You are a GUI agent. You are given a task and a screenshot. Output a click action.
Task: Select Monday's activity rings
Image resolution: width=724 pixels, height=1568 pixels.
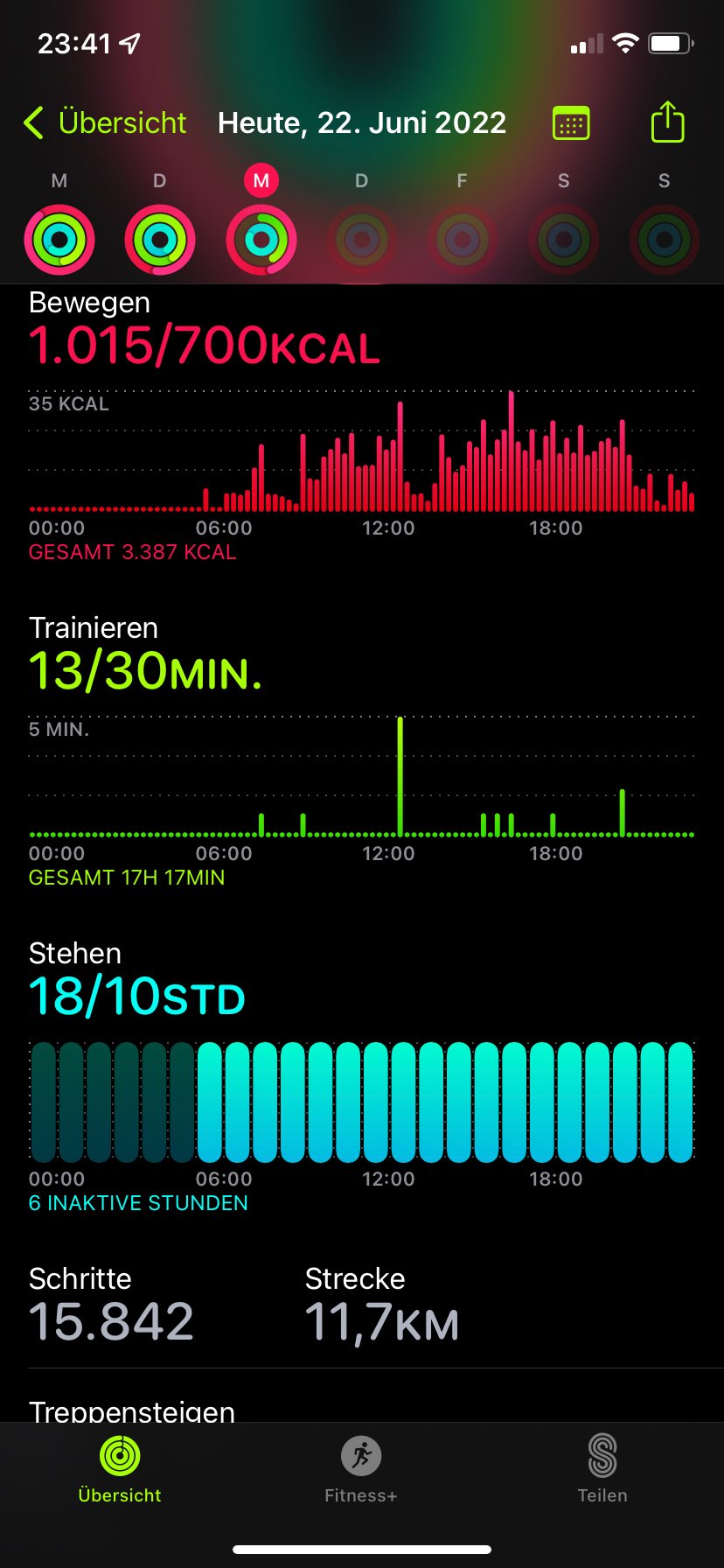pyautogui.click(x=59, y=239)
